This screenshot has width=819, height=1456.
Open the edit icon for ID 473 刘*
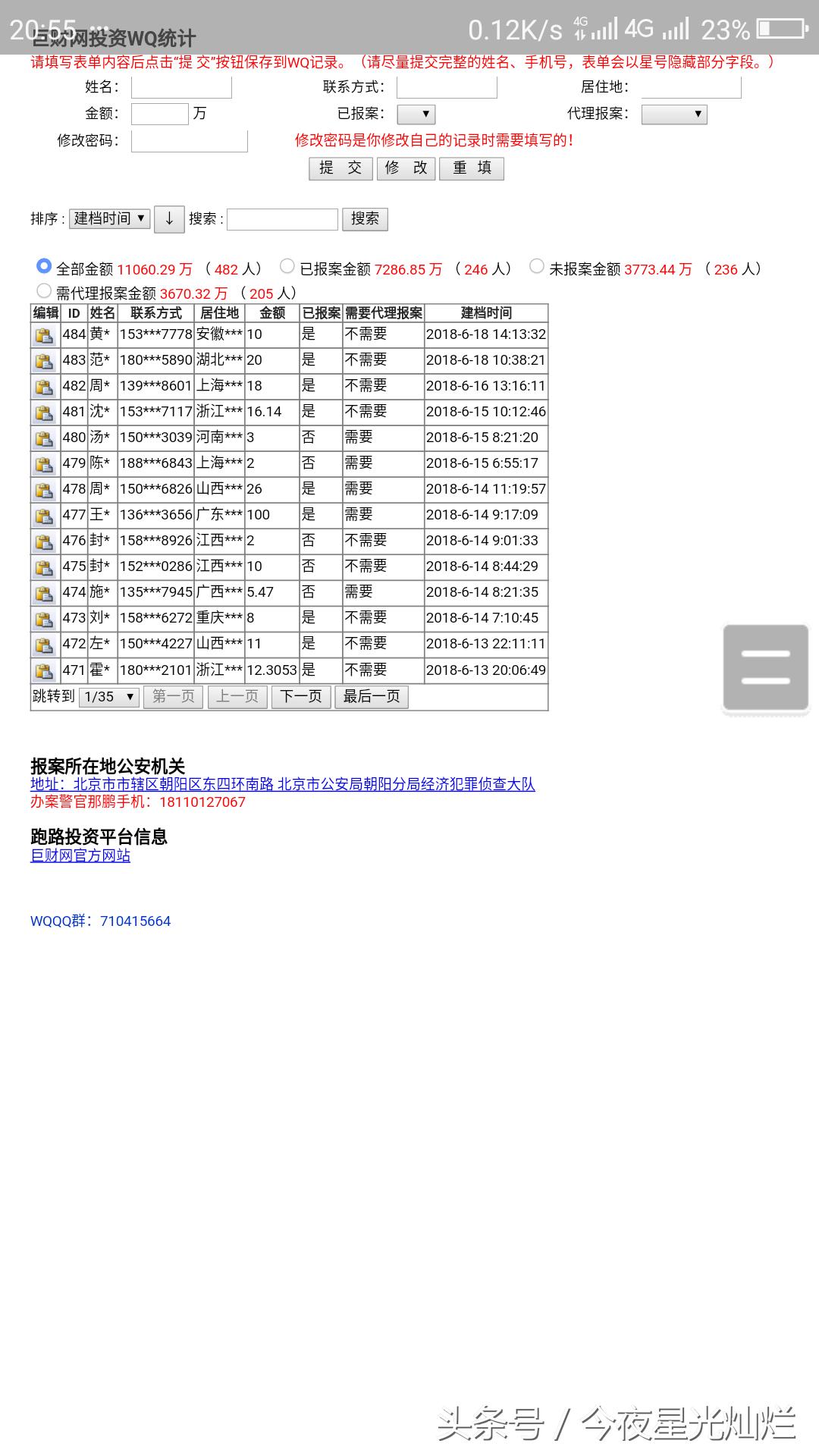click(44, 617)
